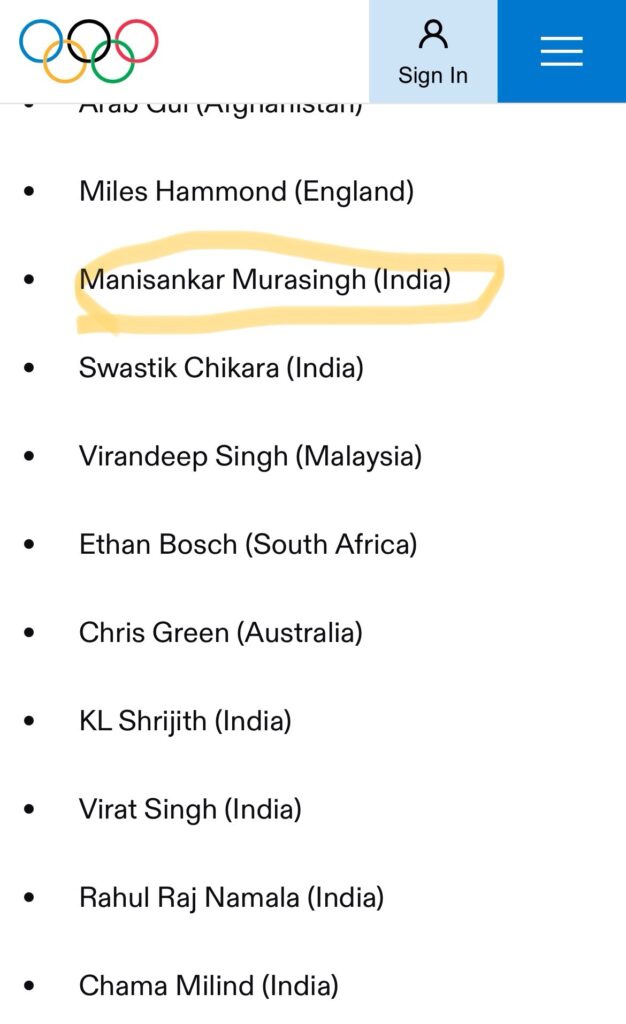Tap the Sign In button
626x1024 pixels.
point(432,51)
